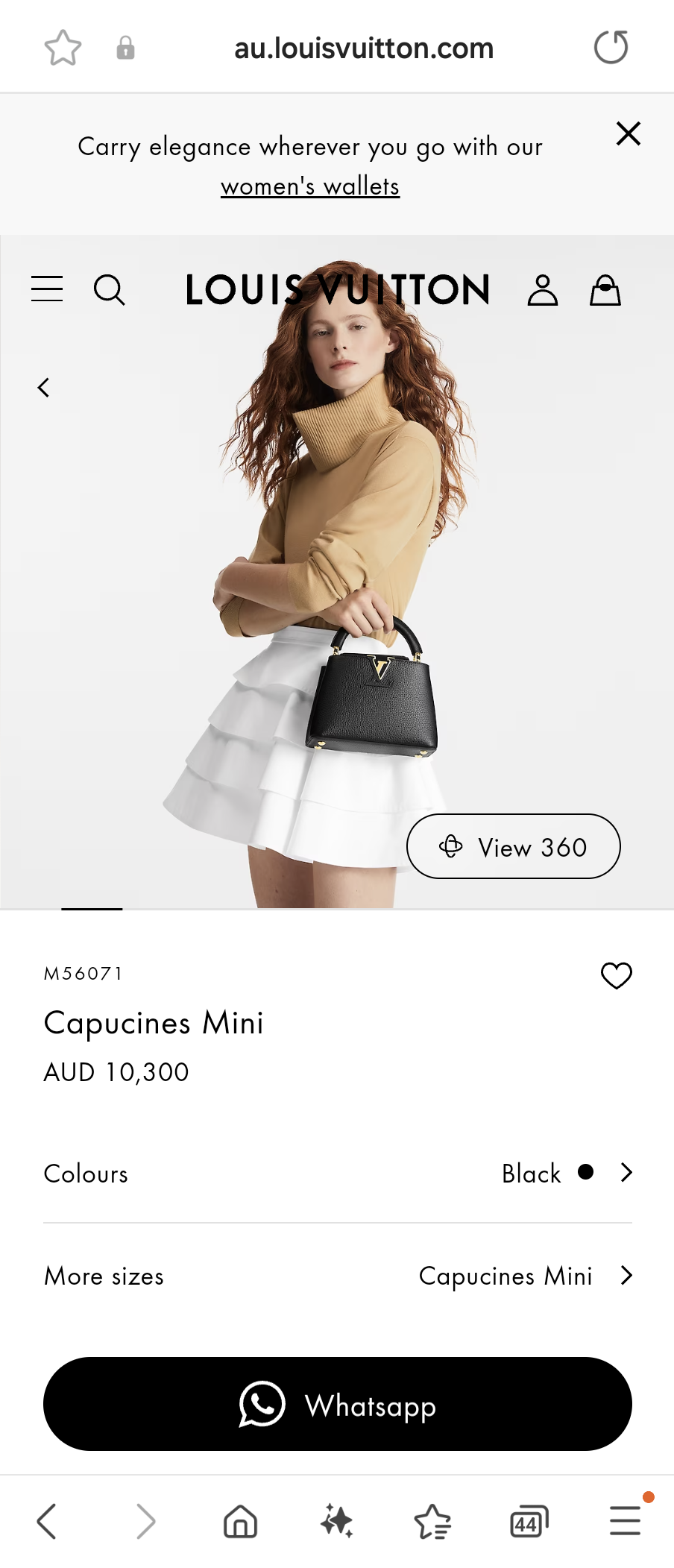
Task: Open the shopping bag icon
Action: coord(605,290)
